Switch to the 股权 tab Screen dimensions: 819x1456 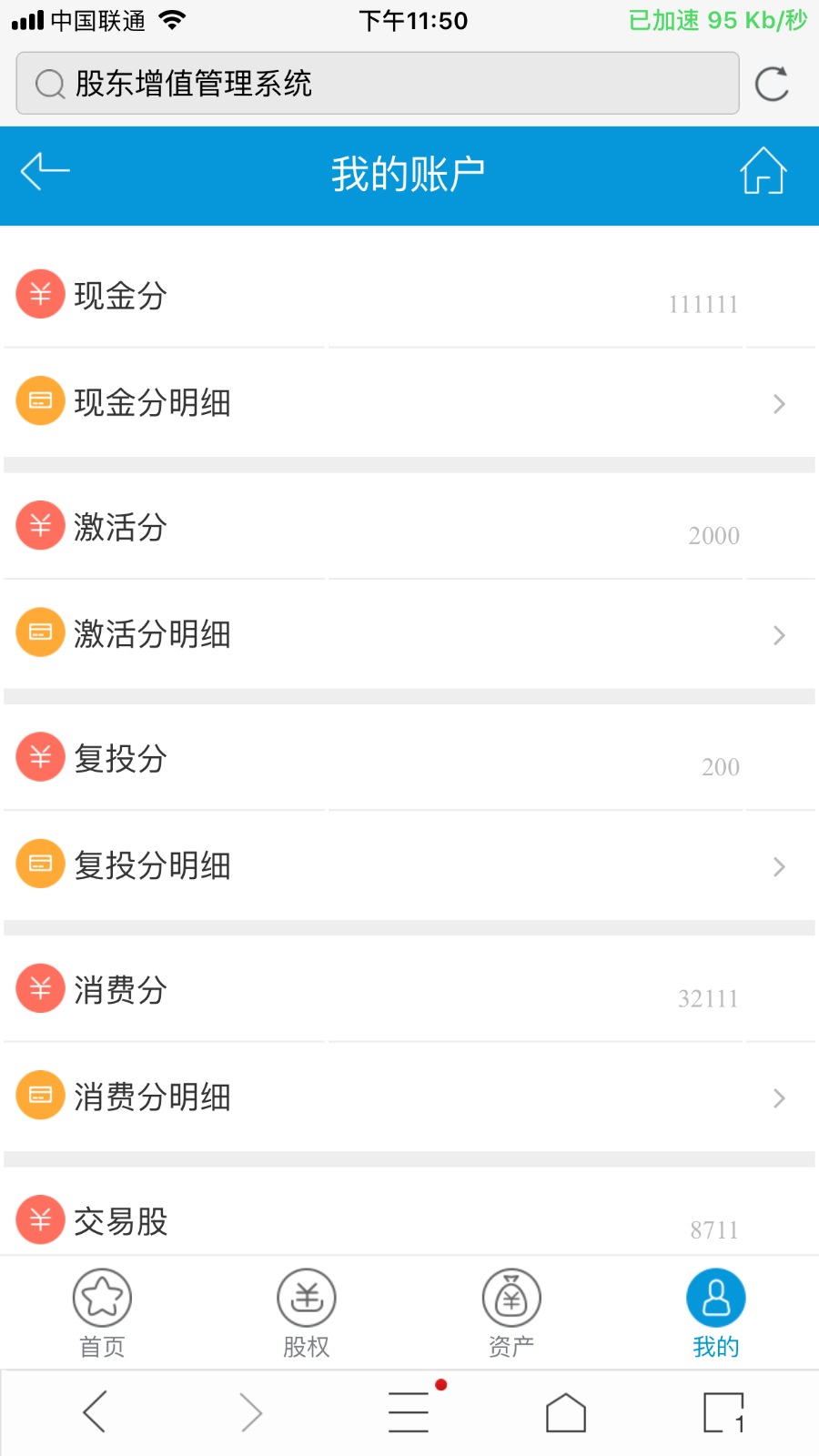coord(307,1313)
